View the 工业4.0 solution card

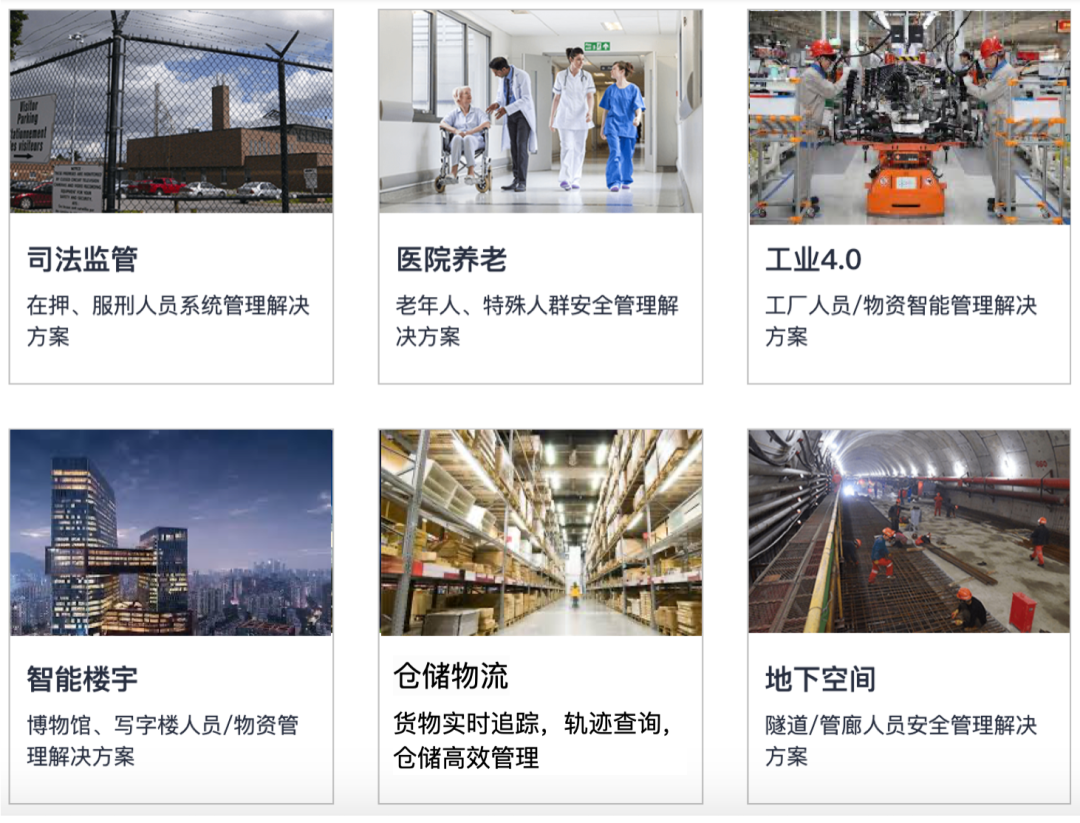[x=909, y=197]
